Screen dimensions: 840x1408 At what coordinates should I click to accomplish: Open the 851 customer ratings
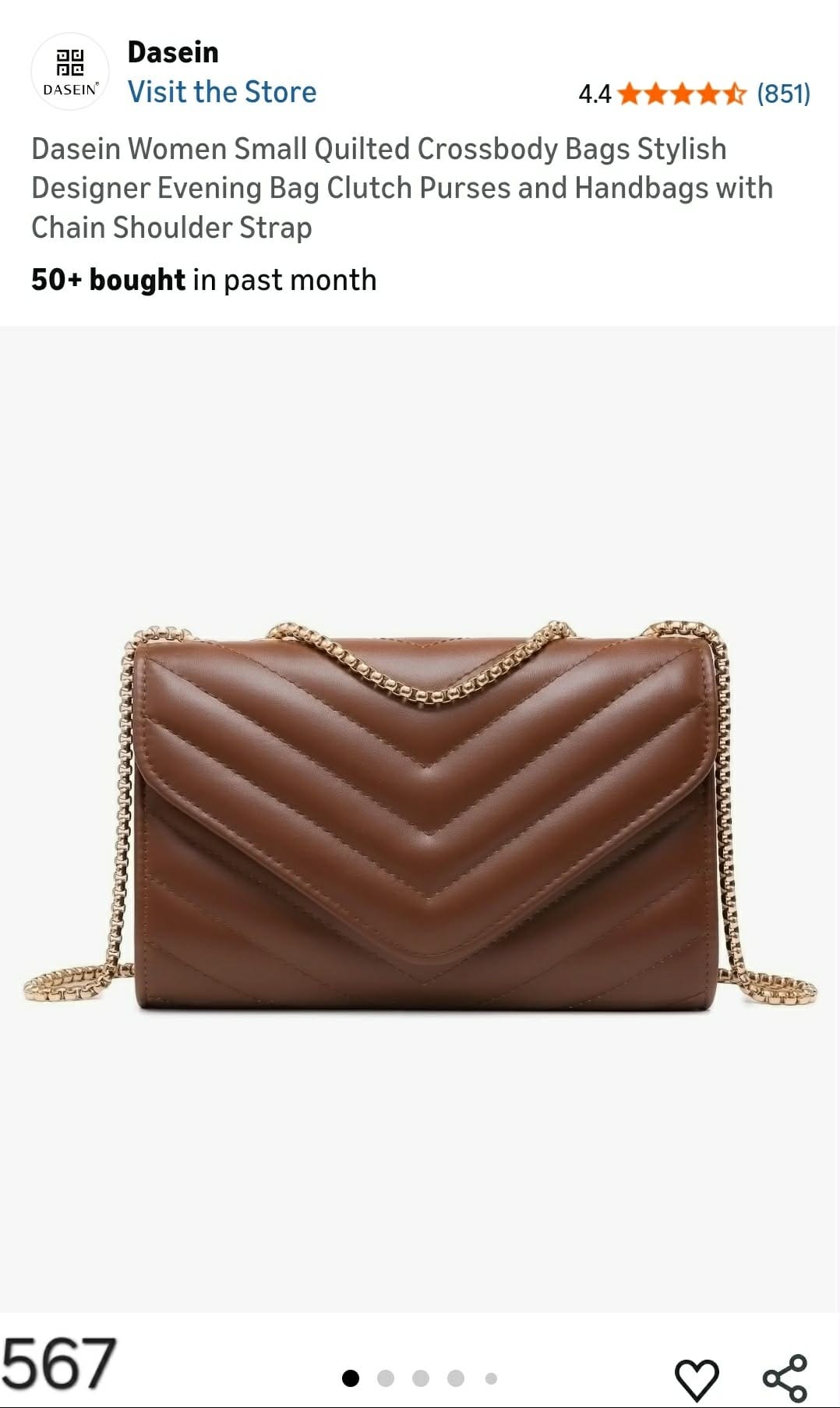pos(783,94)
